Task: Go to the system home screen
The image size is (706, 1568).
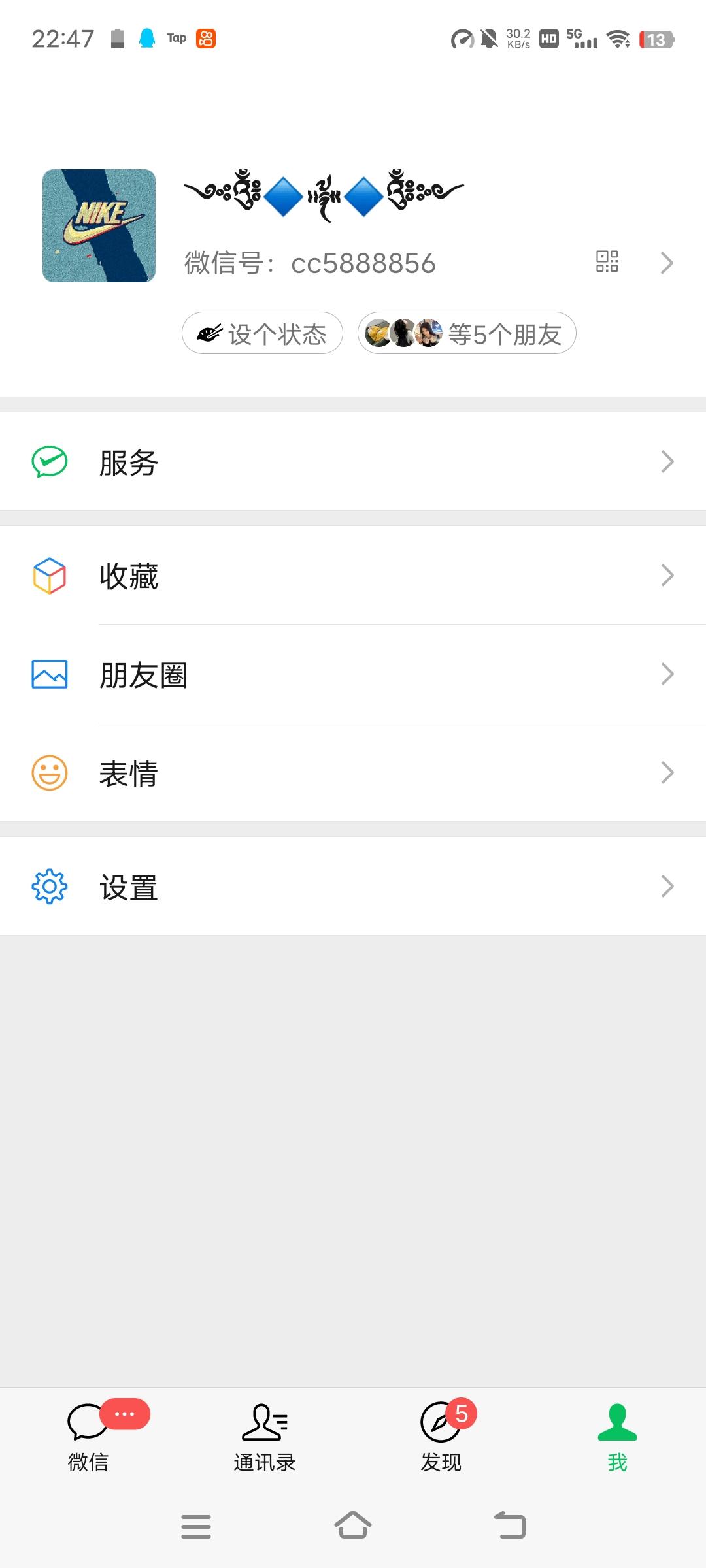Action: click(353, 1526)
